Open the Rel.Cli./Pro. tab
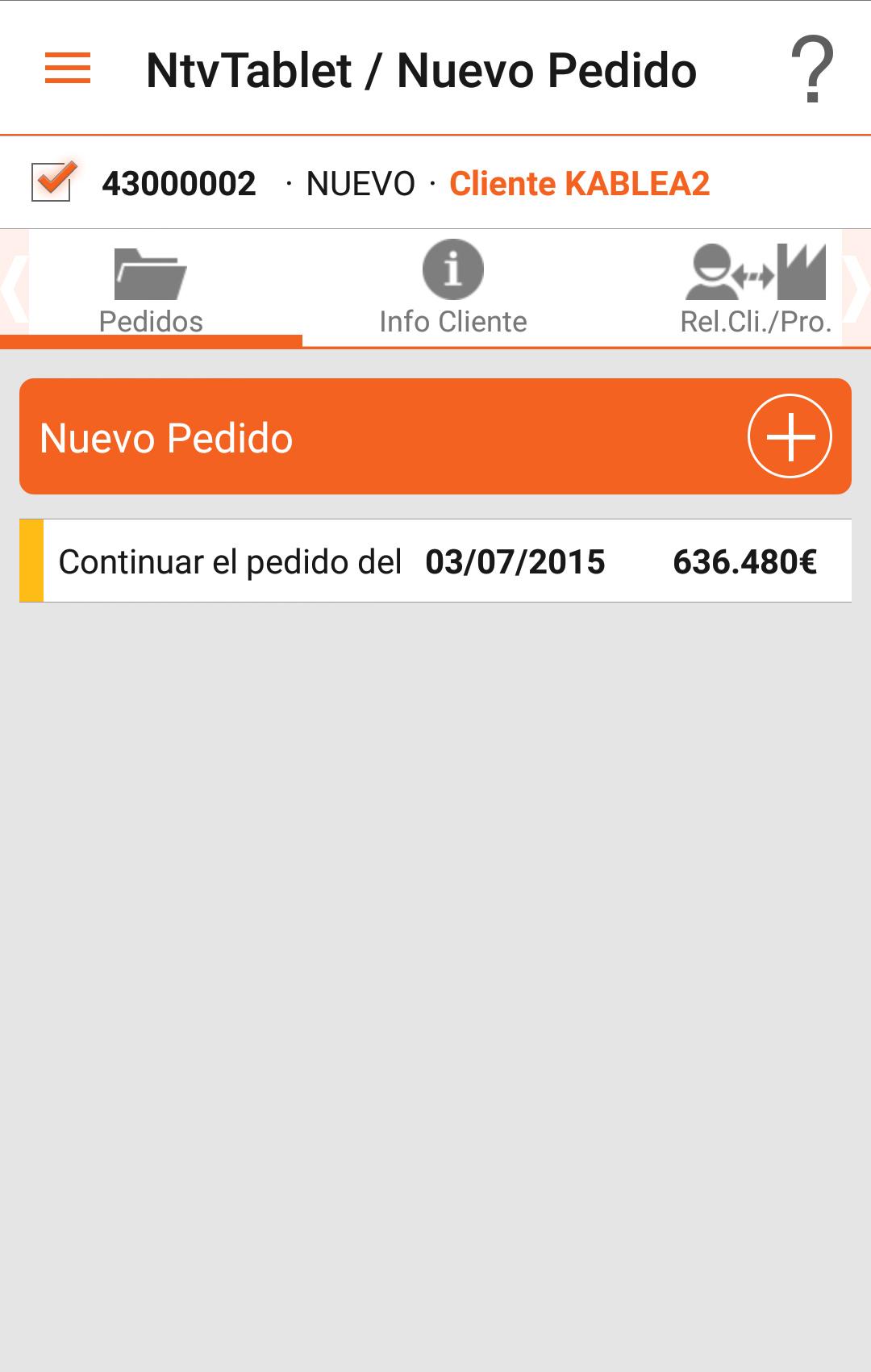This screenshot has height=1372, width=871. [755, 290]
